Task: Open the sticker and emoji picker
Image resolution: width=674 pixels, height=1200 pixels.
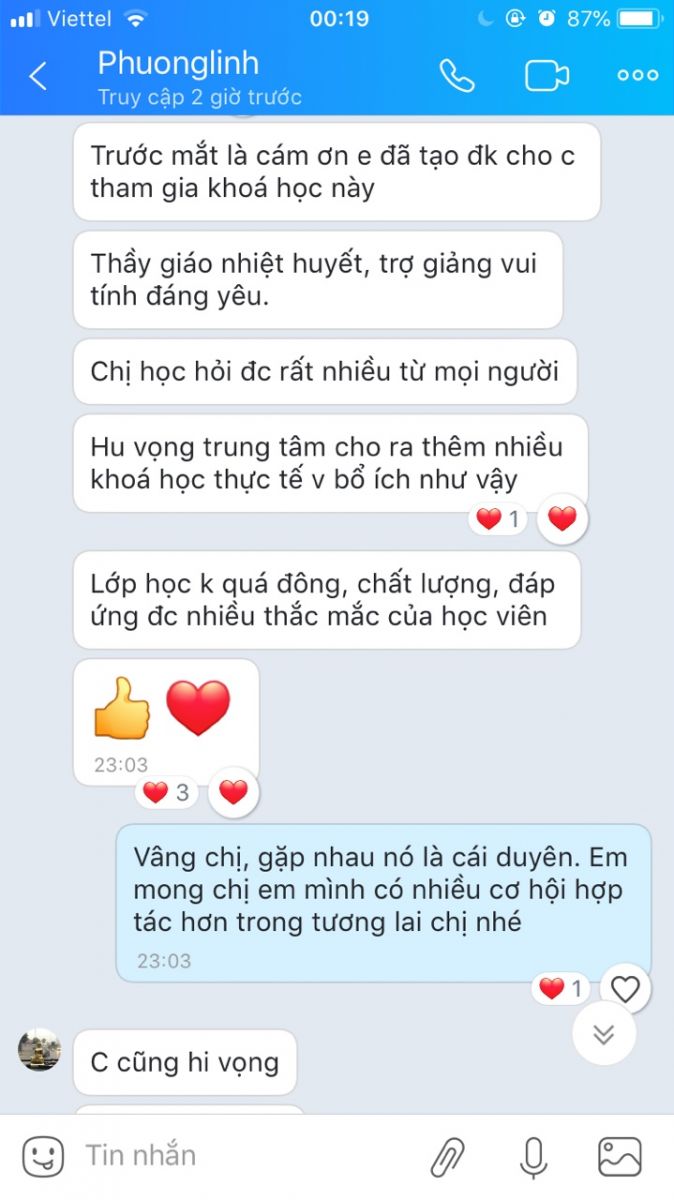Action: [43, 1156]
